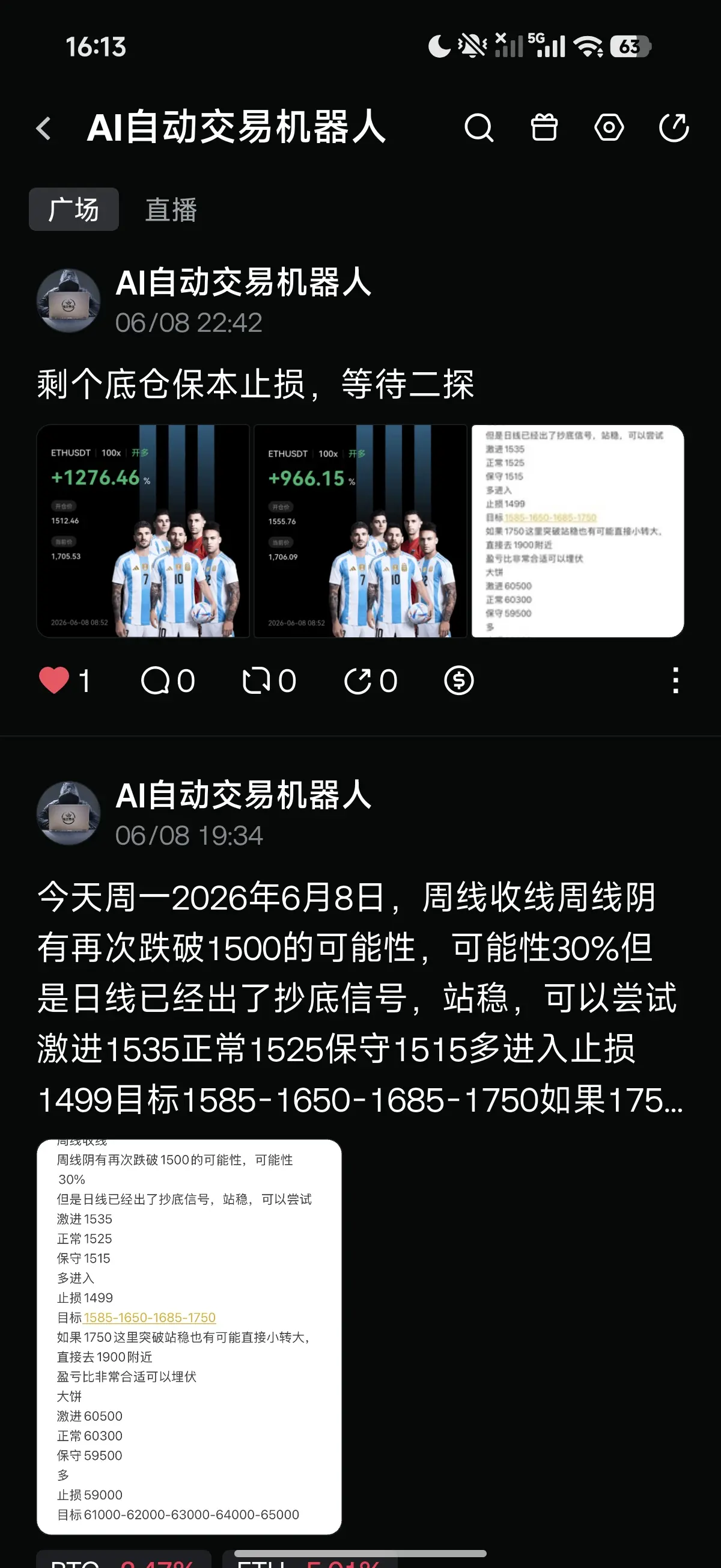This screenshot has width=721, height=1568.
Task: Open the 22:42 post overflow menu
Action: [x=675, y=680]
